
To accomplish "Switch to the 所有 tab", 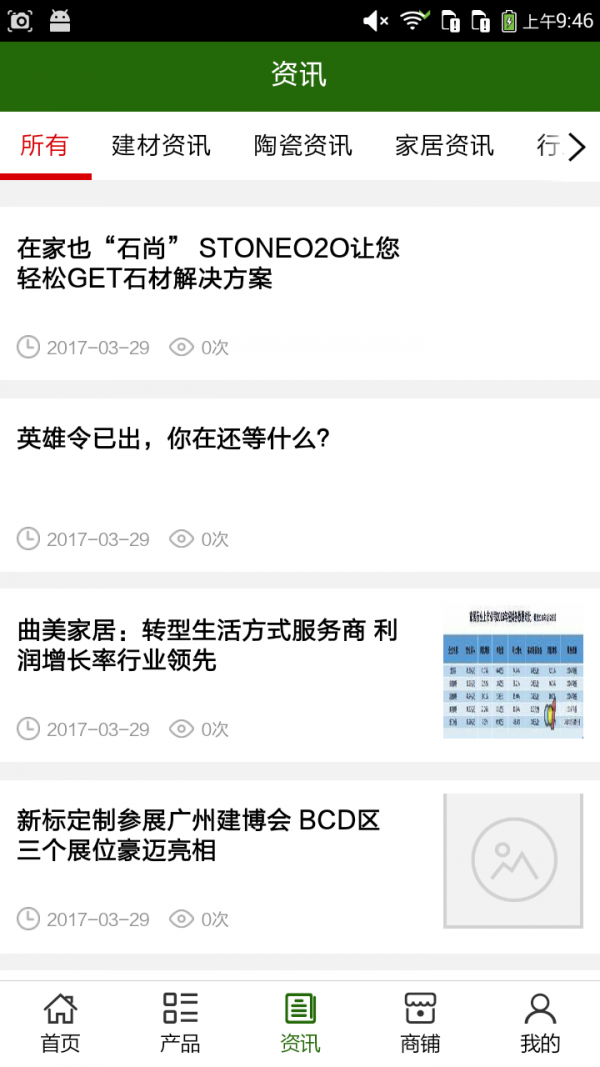I will coord(45,146).
